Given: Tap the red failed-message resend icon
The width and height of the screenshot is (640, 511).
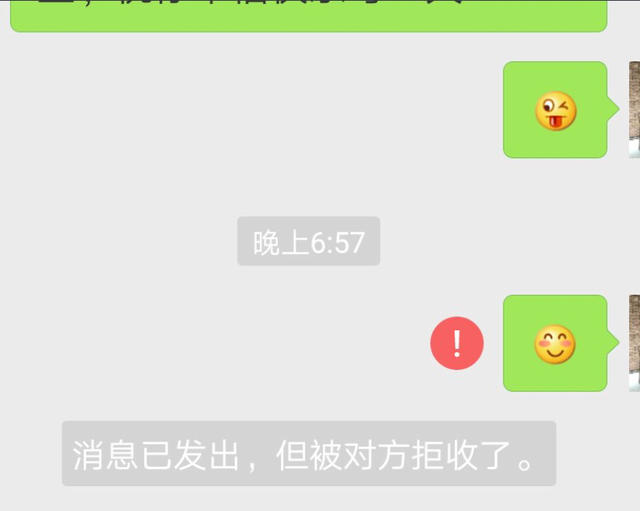Looking at the screenshot, I should [457, 343].
